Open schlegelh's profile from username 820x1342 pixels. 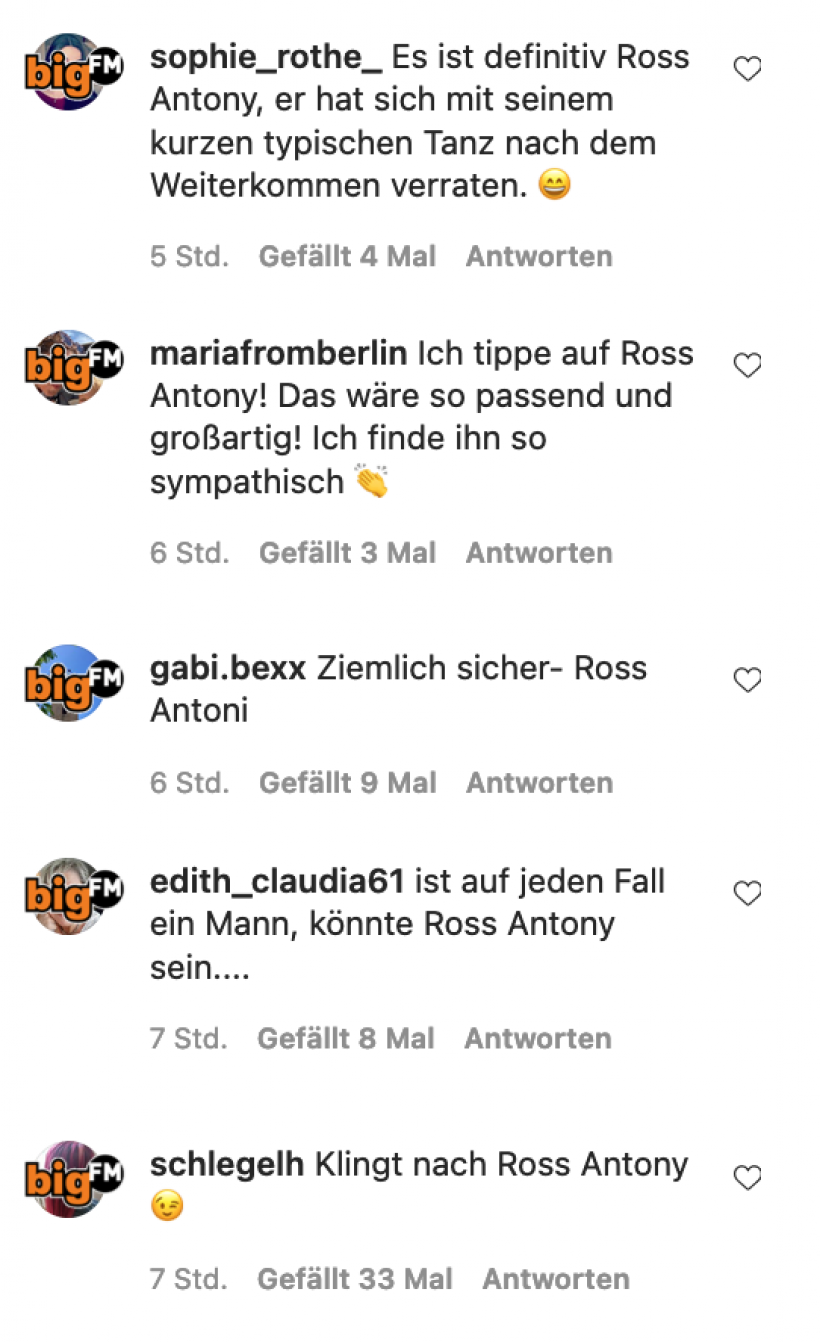pyautogui.click(x=227, y=1165)
